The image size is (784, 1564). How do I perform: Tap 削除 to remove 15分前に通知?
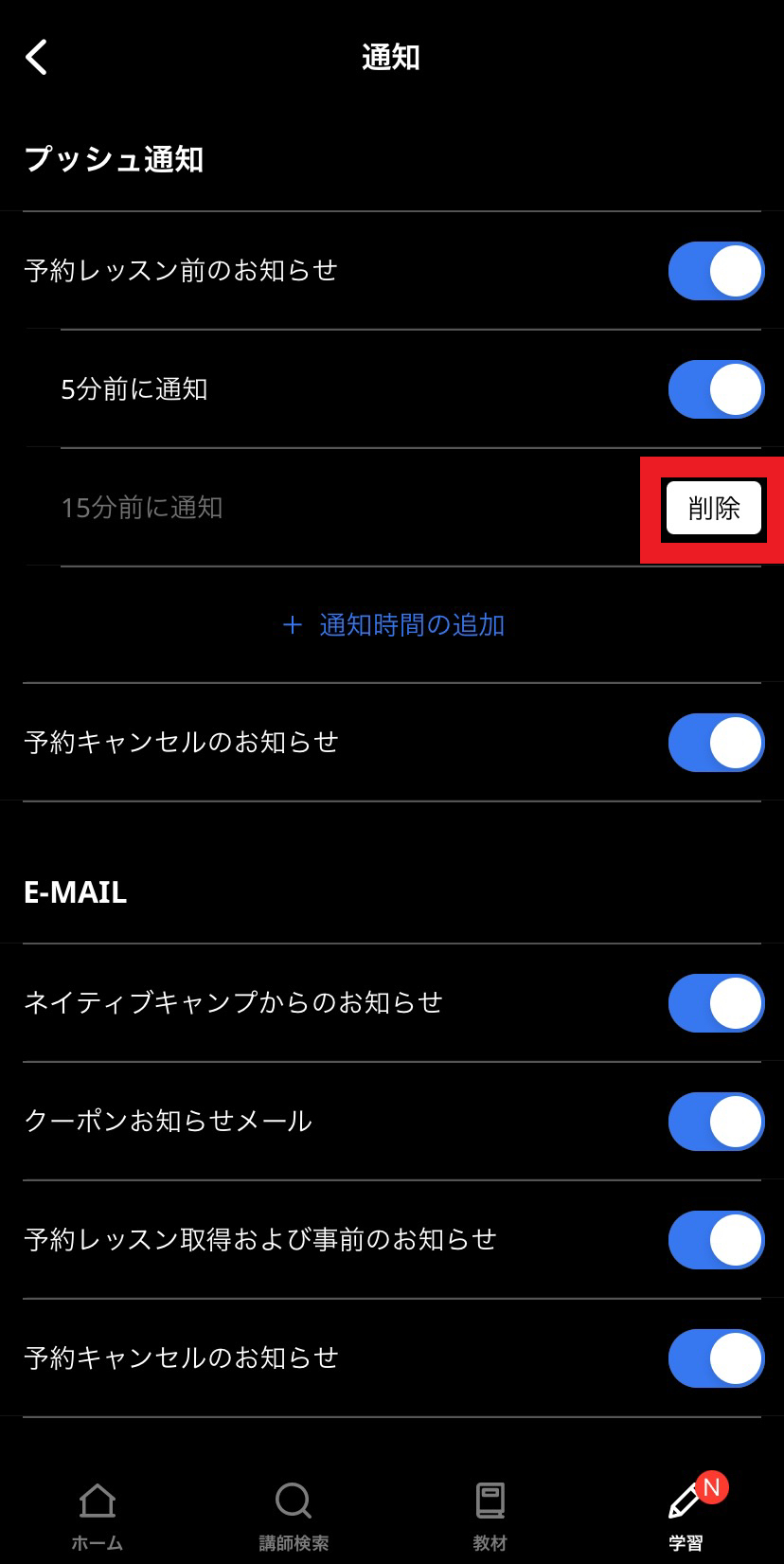[x=714, y=509]
